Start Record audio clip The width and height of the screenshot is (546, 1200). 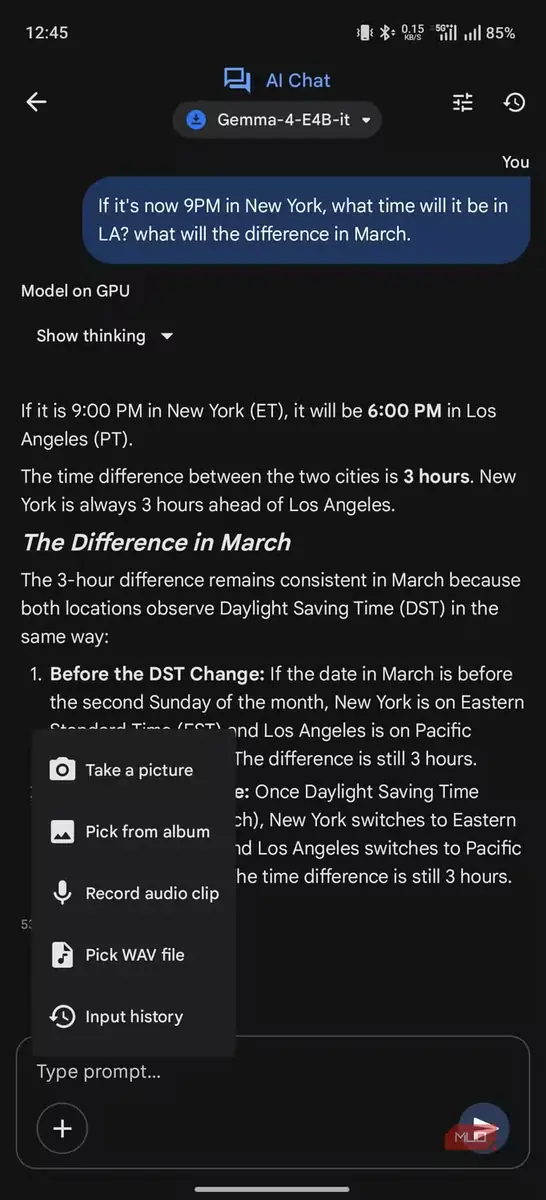(x=134, y=893)
